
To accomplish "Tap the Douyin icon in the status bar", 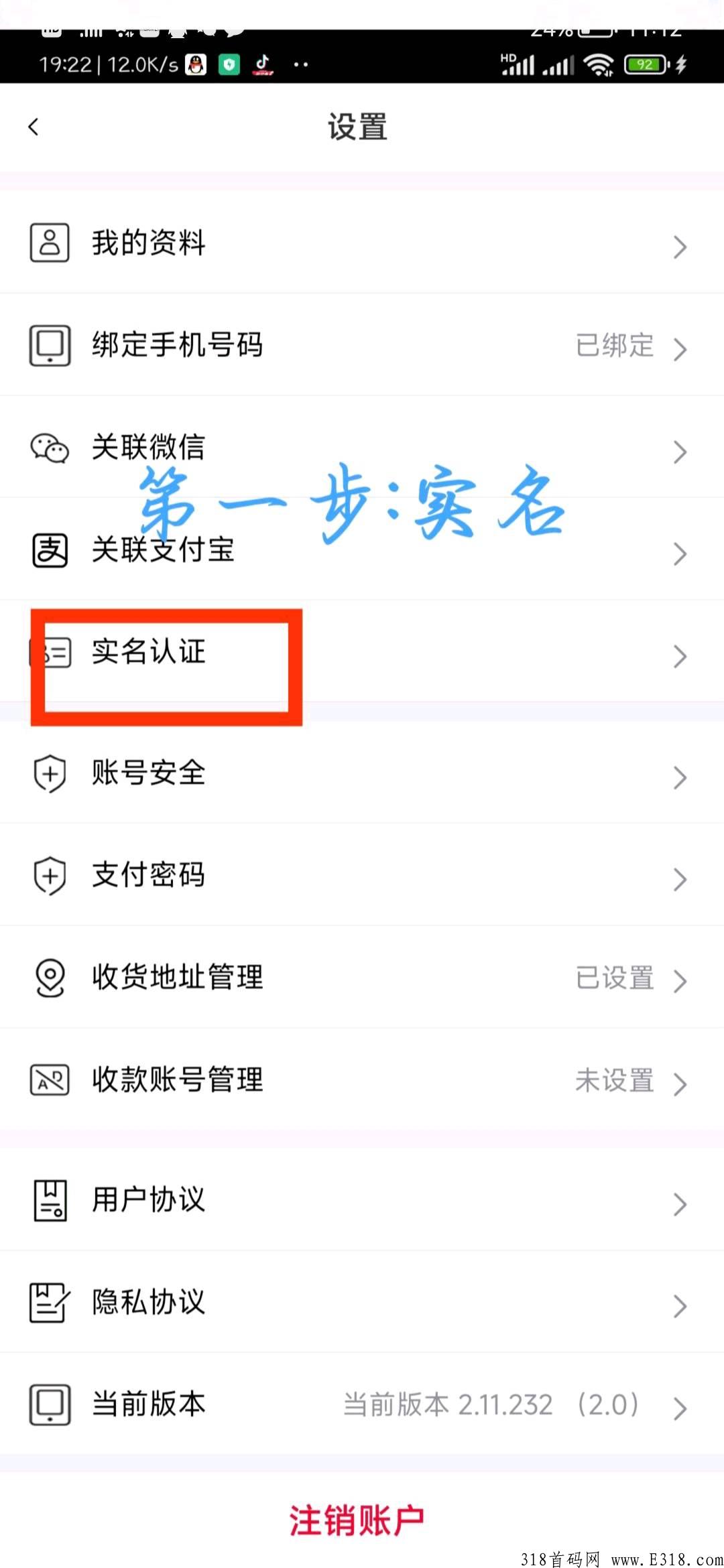I will tap(261, 64).
